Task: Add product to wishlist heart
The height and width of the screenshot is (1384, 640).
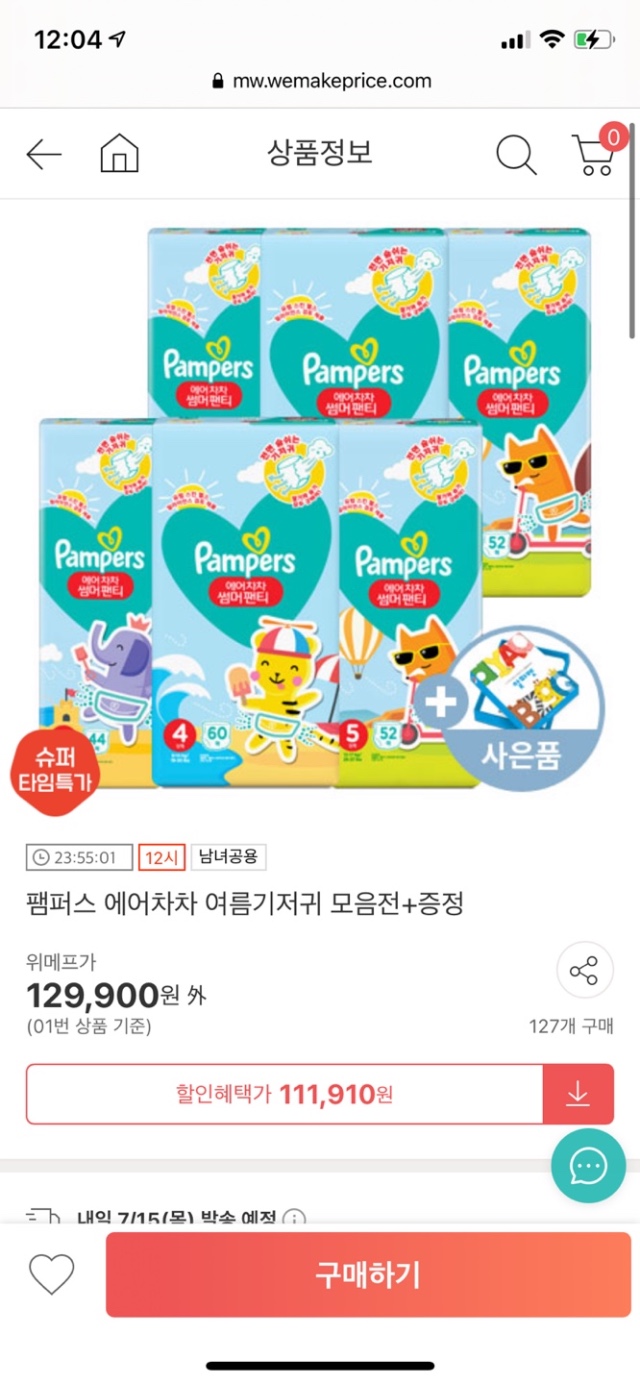Action: point(52,1274)
